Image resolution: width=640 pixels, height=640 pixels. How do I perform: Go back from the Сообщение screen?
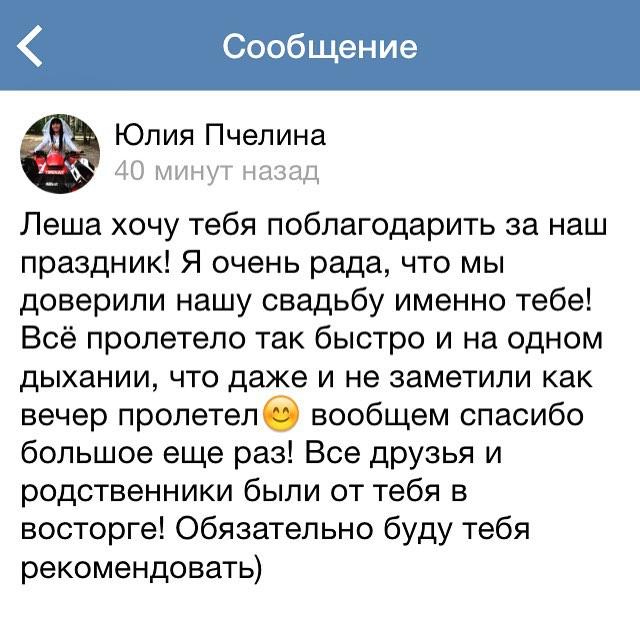(32, 46)
